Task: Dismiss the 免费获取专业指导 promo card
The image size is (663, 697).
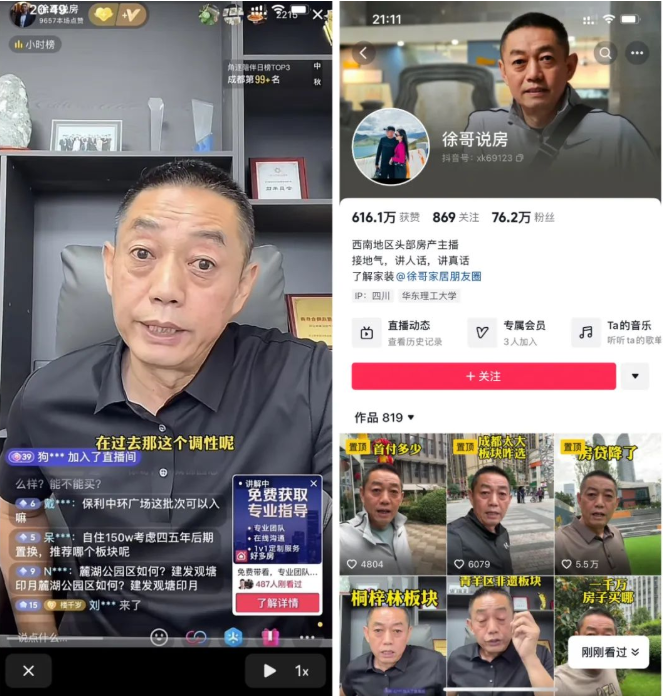Action: pos(313,483)
